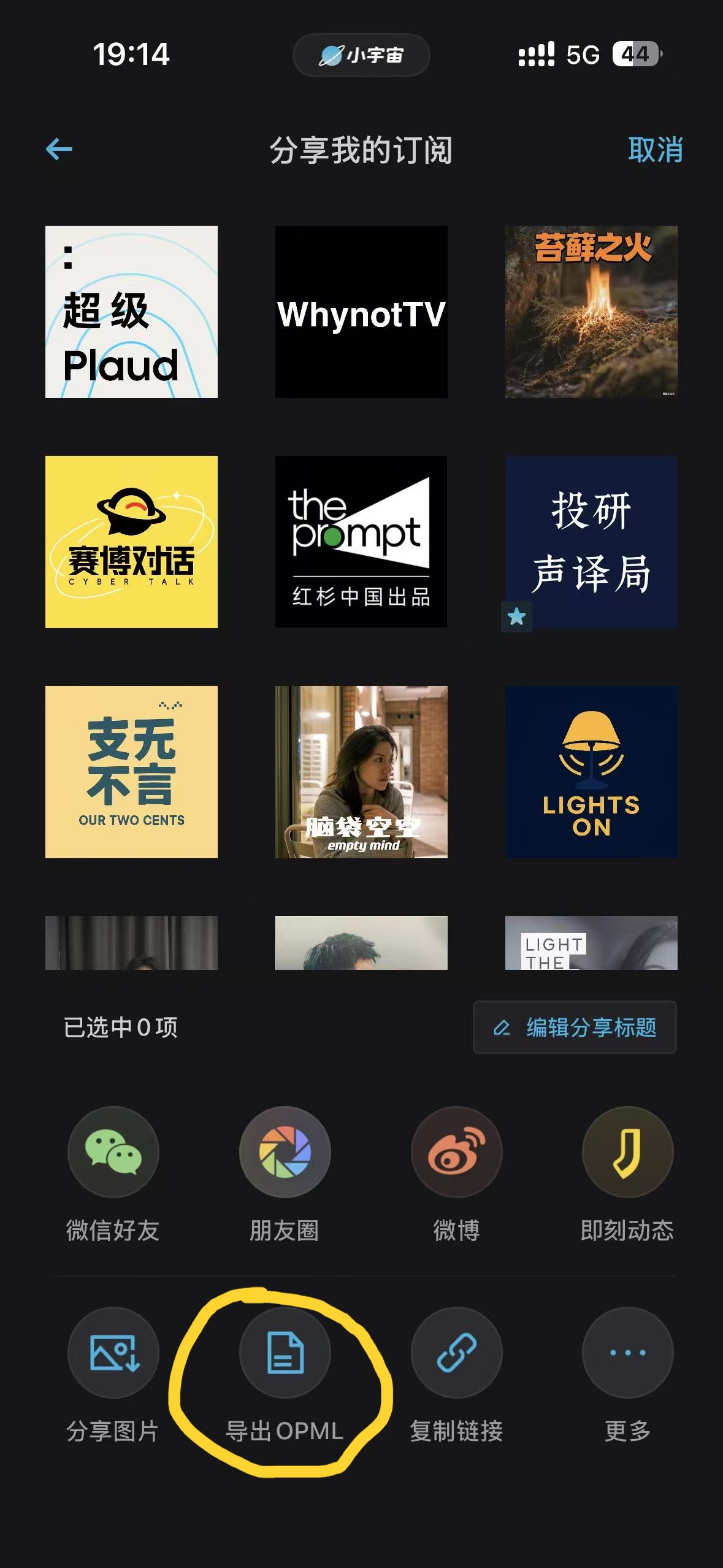Open more sharing options (更多)

click(627, 1353)
